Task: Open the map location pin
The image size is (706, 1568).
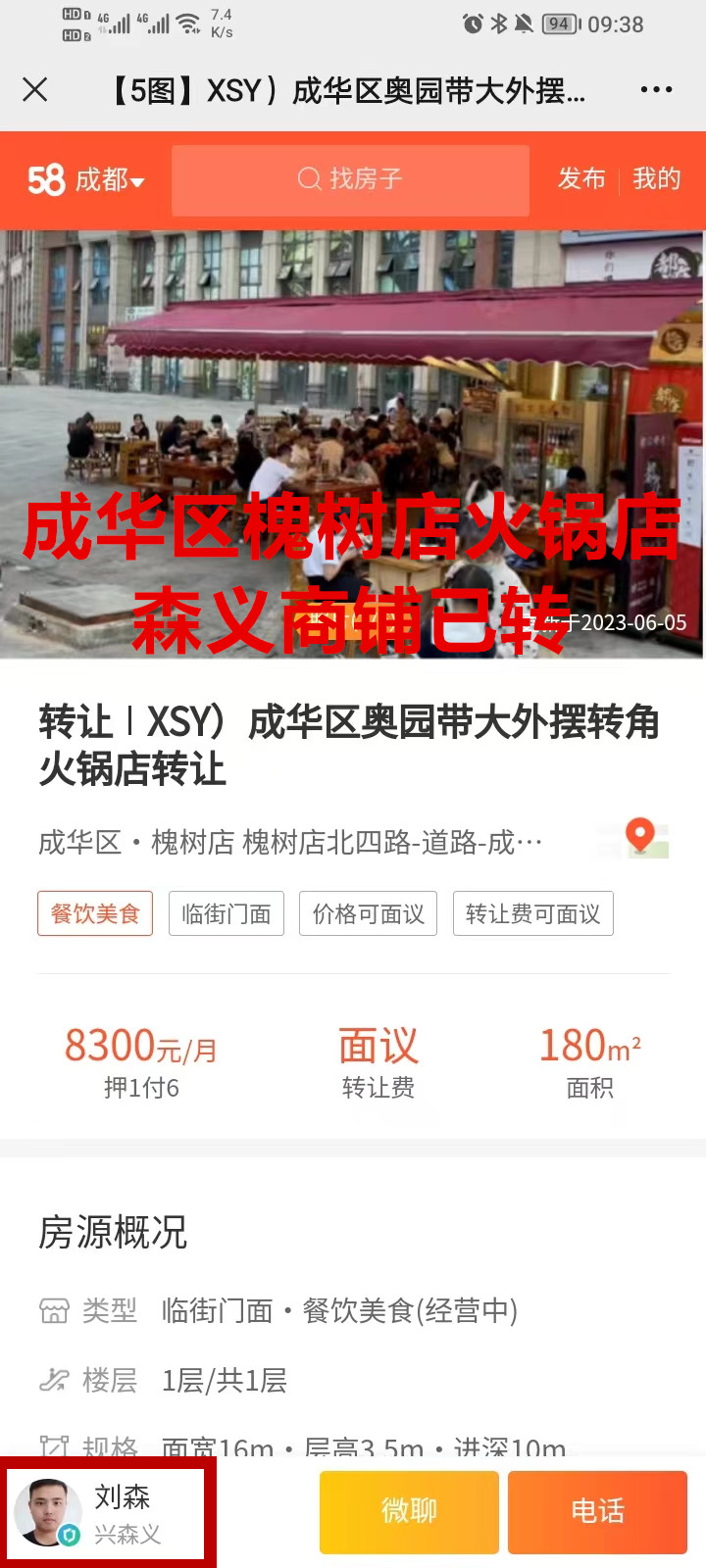Action: (x=641, y=839)
